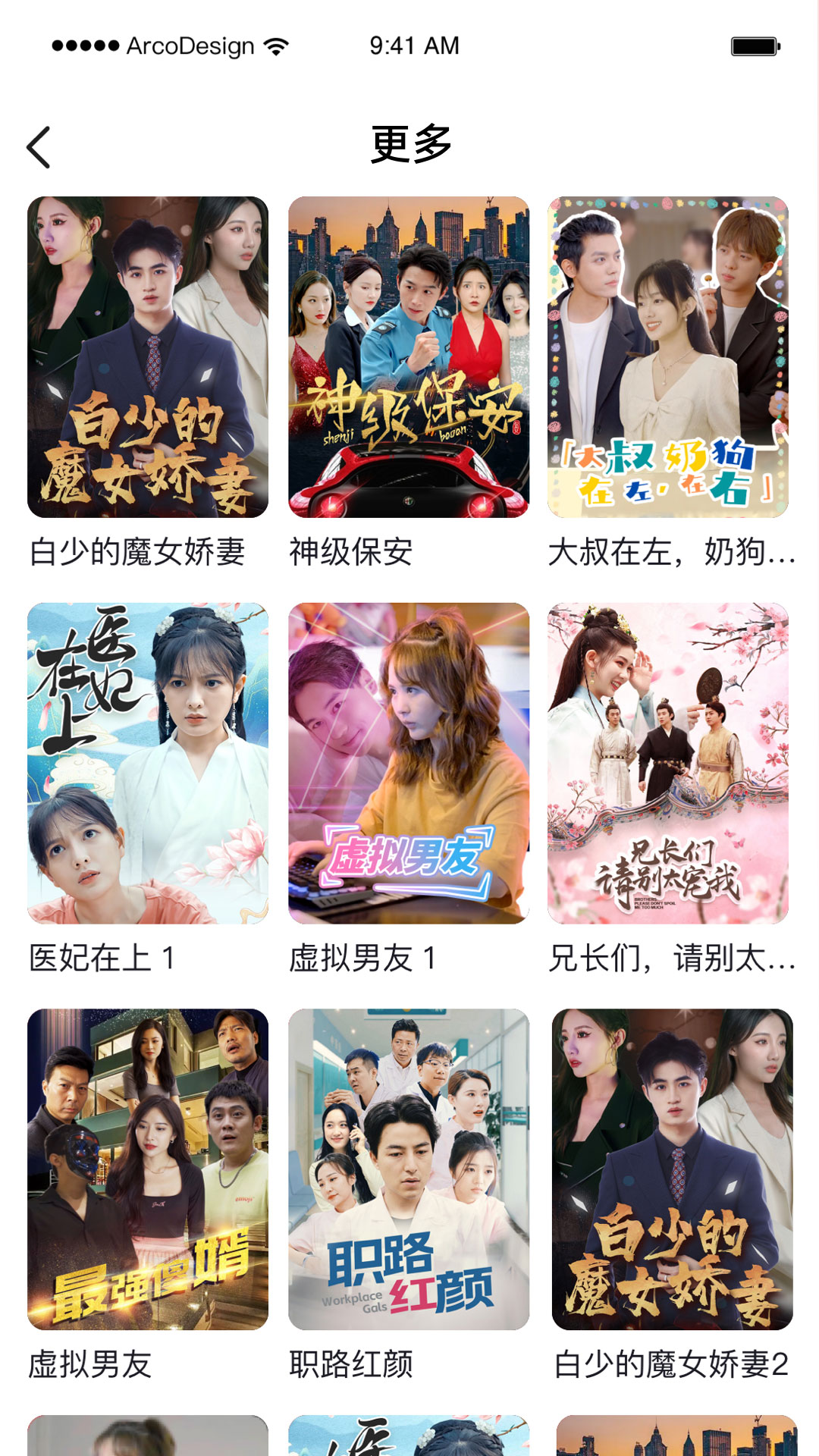Open the 神级保安 drama card
The image size is (819, 1456).
point(409,357)
